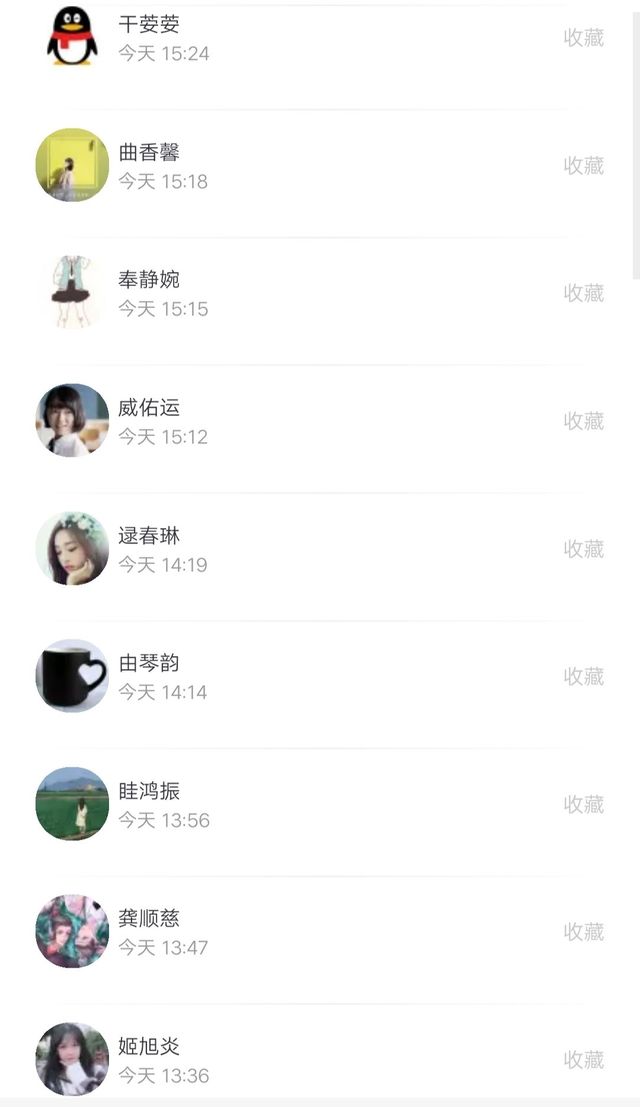Screen dimensions: 640x1107
Task: Tap 收藏 beside 奉静婉
Action: point(584,293)
